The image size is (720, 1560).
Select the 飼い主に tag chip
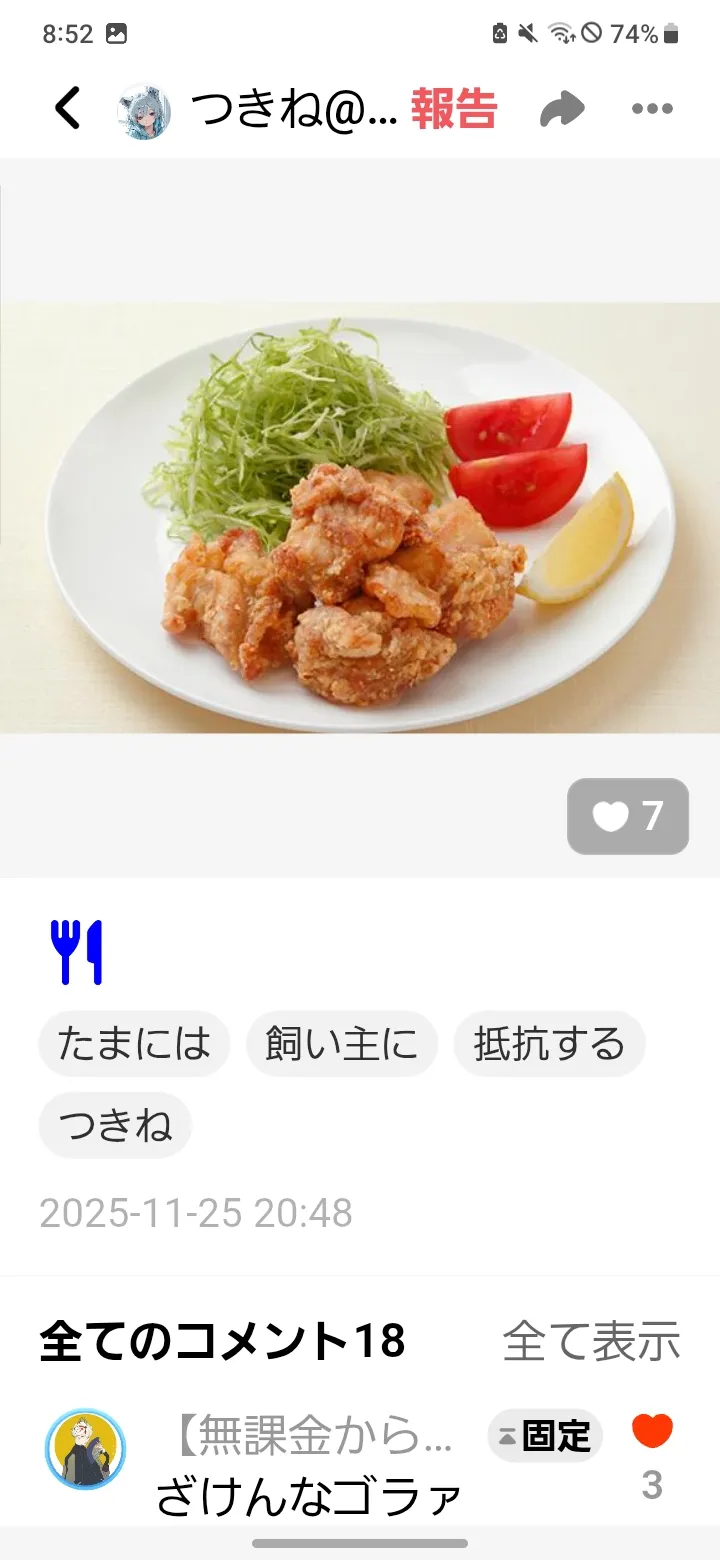pos(342,1044)
